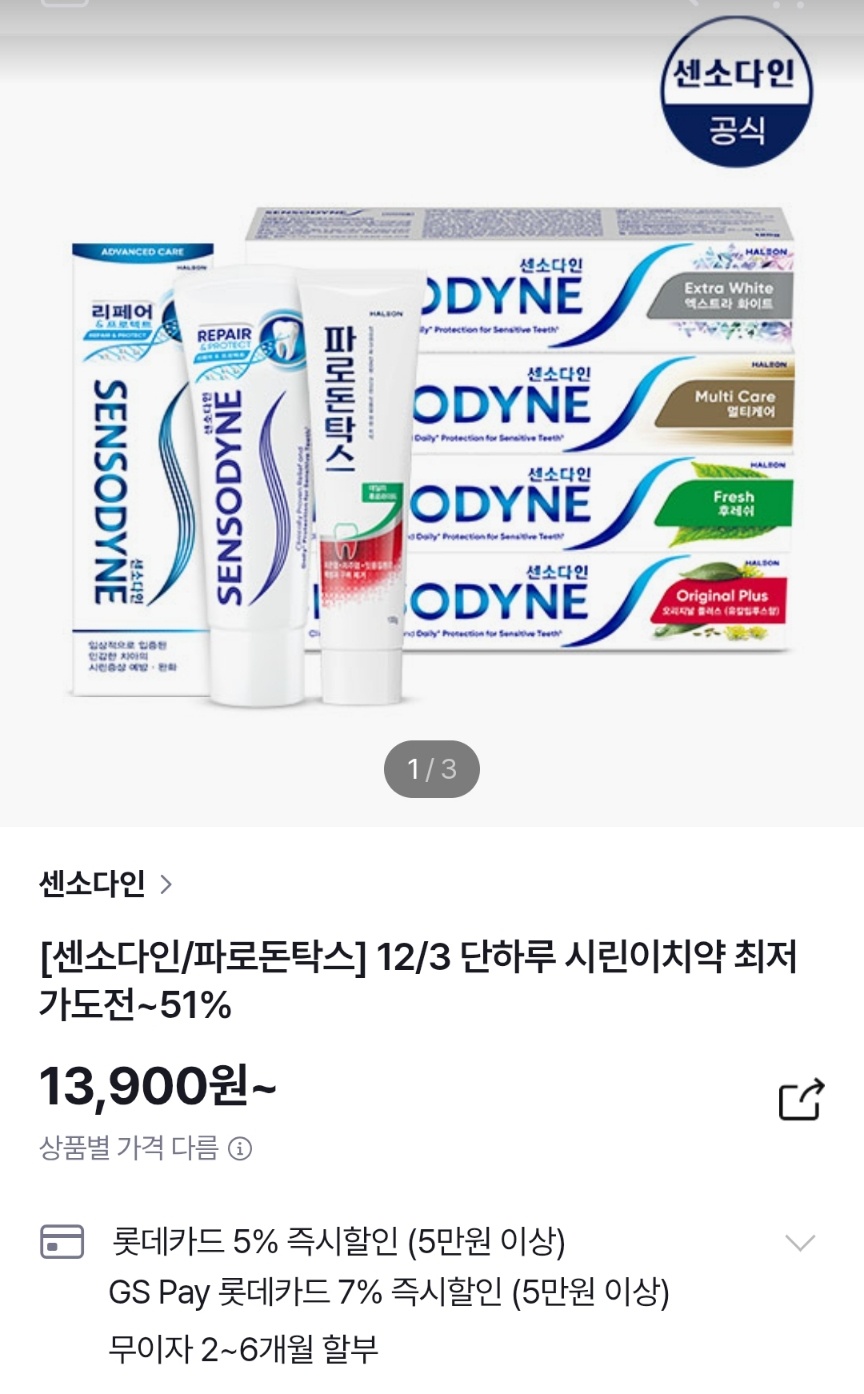
Task: Share this product
Action: click(x=801, y=1099)
